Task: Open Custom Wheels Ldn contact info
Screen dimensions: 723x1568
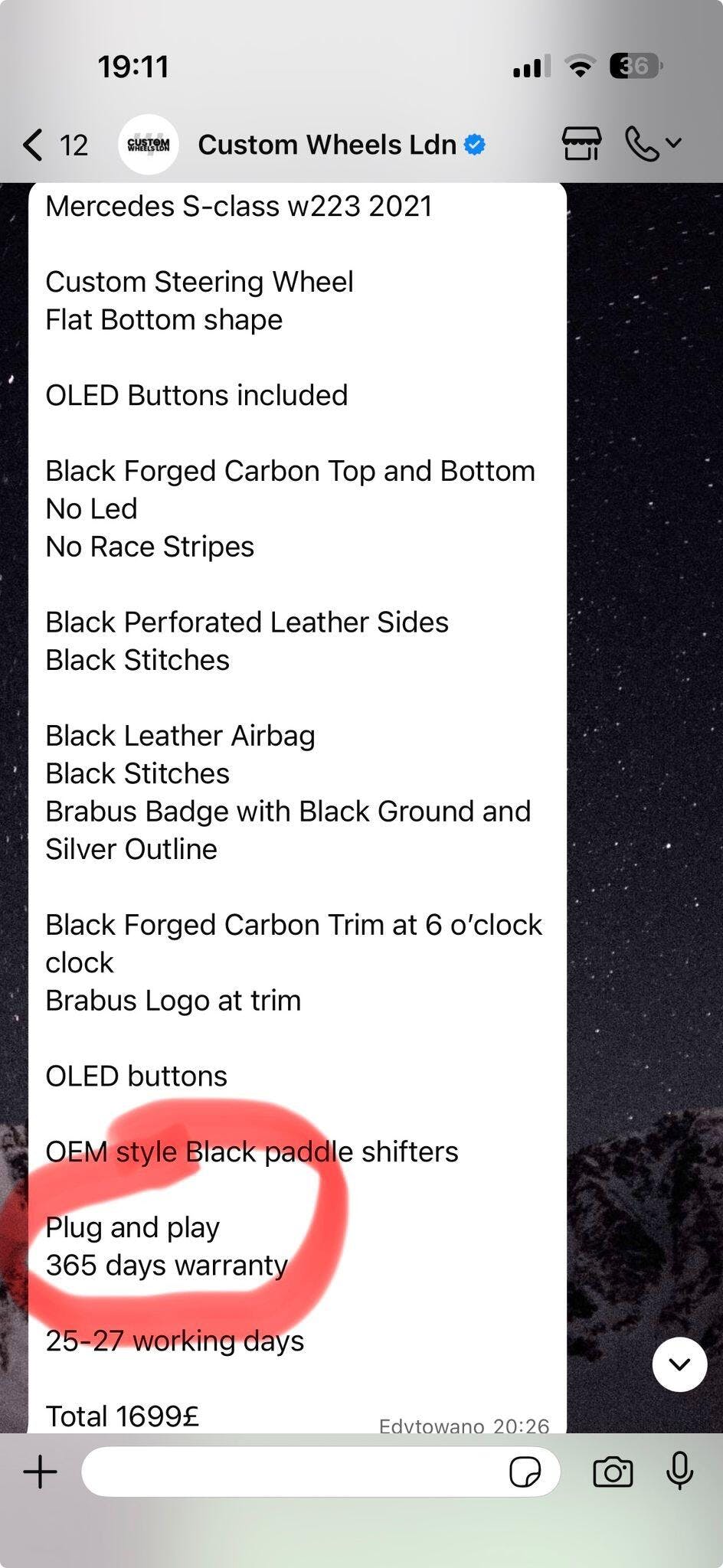Action: [x=326, y=145]
